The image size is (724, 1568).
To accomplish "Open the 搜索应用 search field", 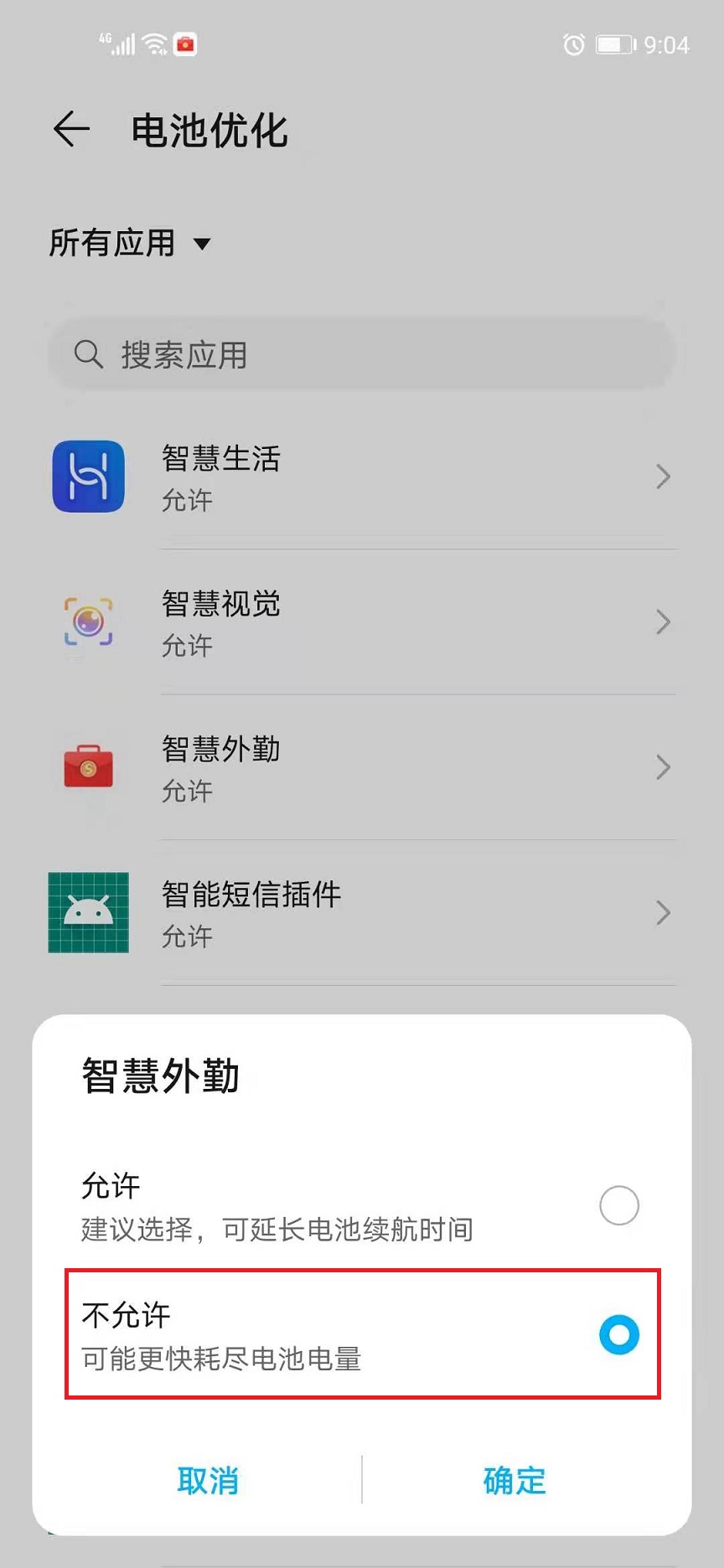I will tap(362, 355).
